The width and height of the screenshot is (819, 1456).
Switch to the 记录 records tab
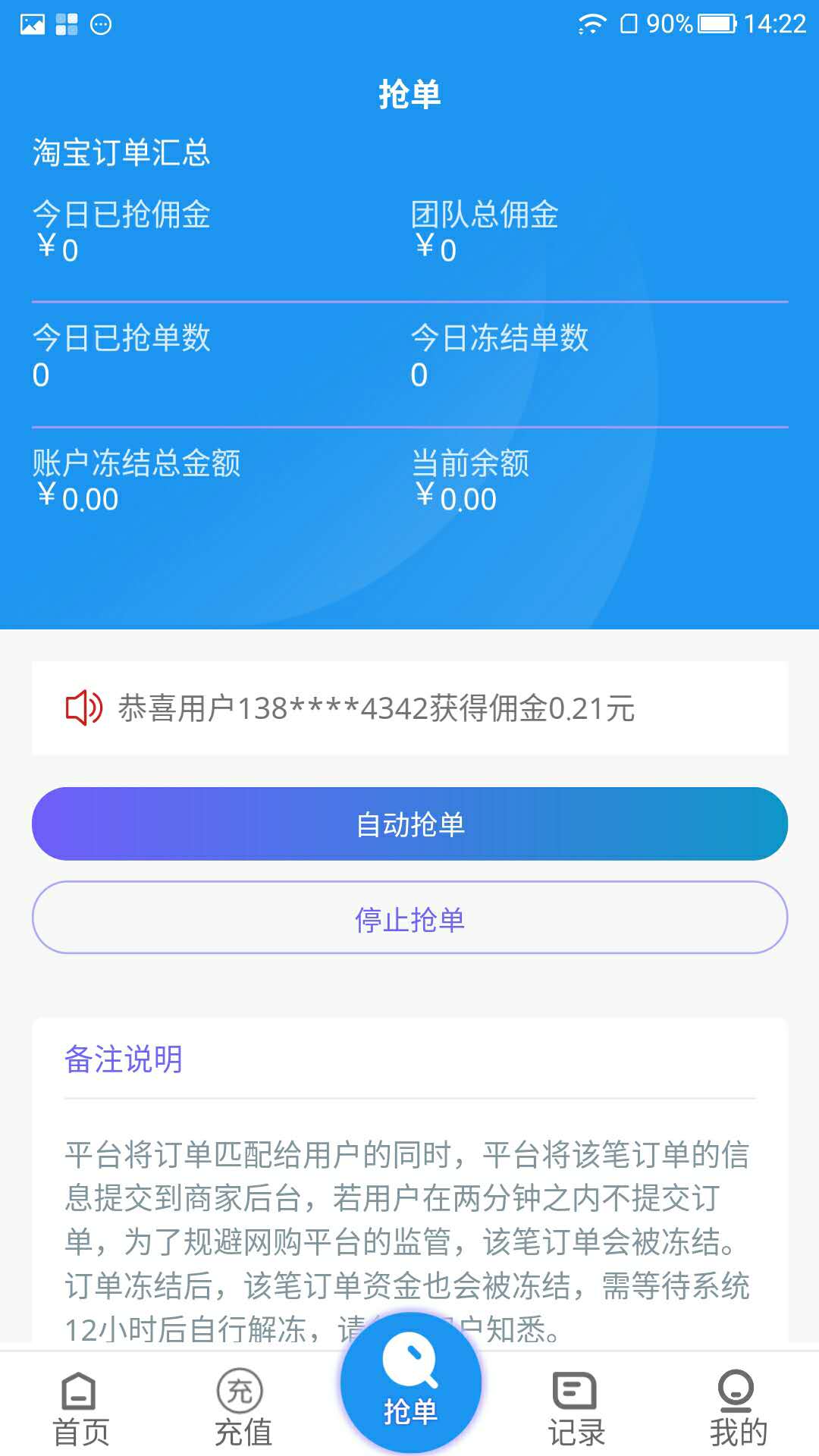[x=576, y=1409]
